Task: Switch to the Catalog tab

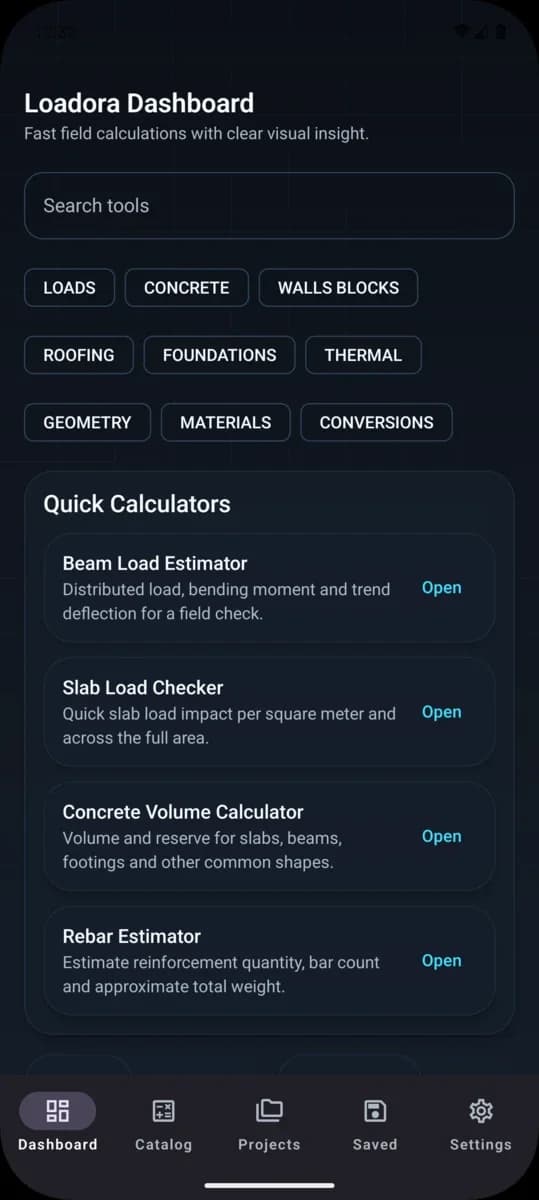Action: coord(163,1124)
